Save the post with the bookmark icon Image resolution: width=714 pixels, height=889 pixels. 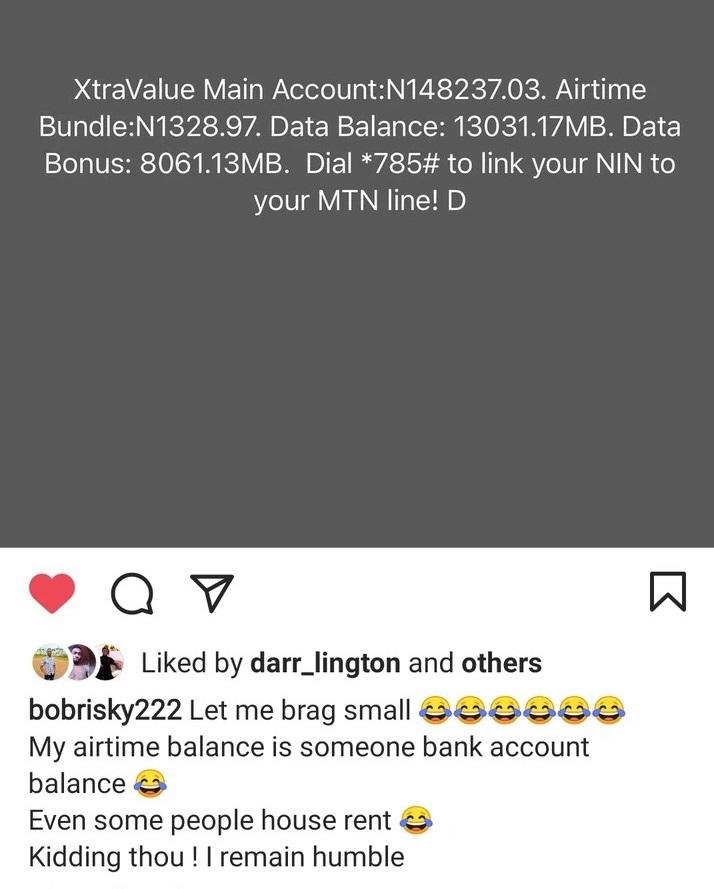click(667, 592)
